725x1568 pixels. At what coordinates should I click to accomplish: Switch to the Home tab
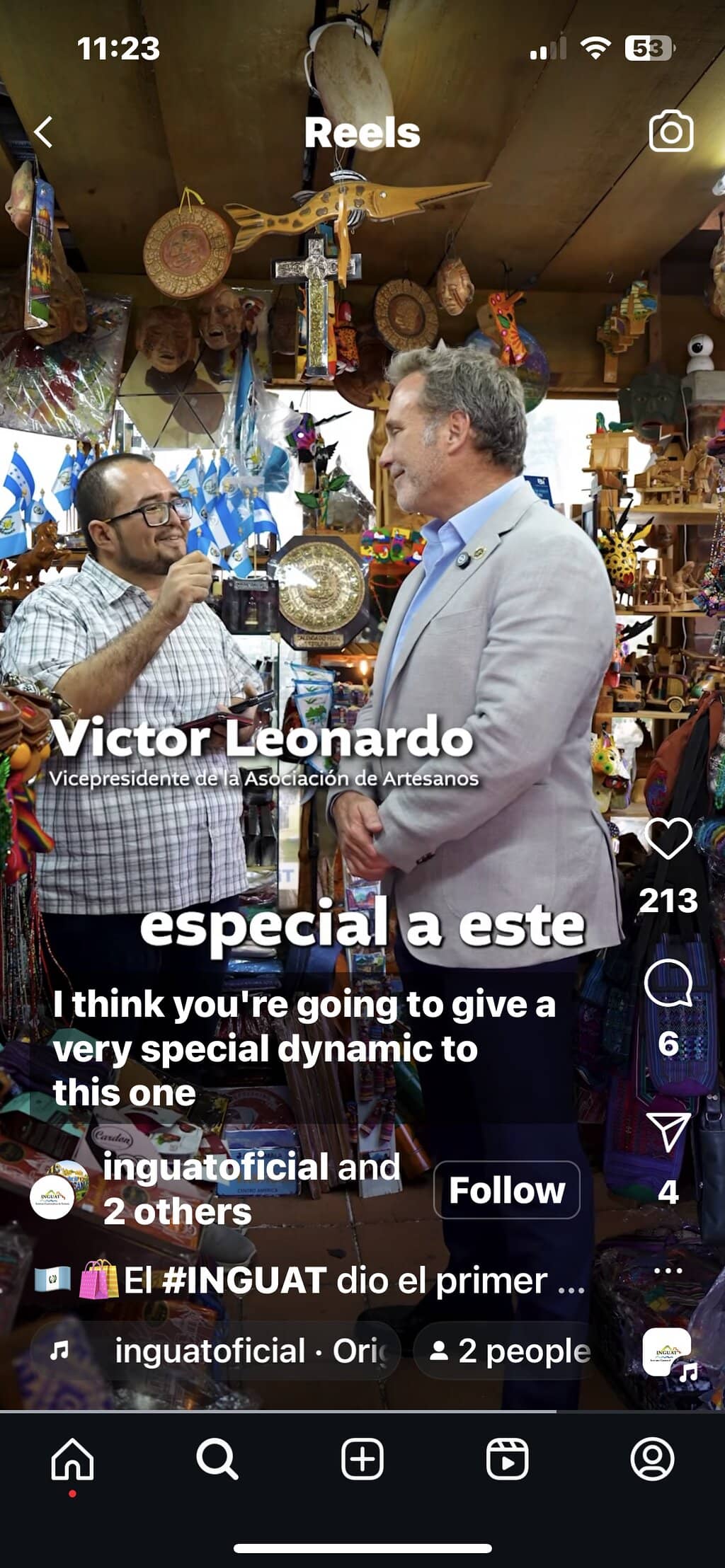pos(72,1459)
